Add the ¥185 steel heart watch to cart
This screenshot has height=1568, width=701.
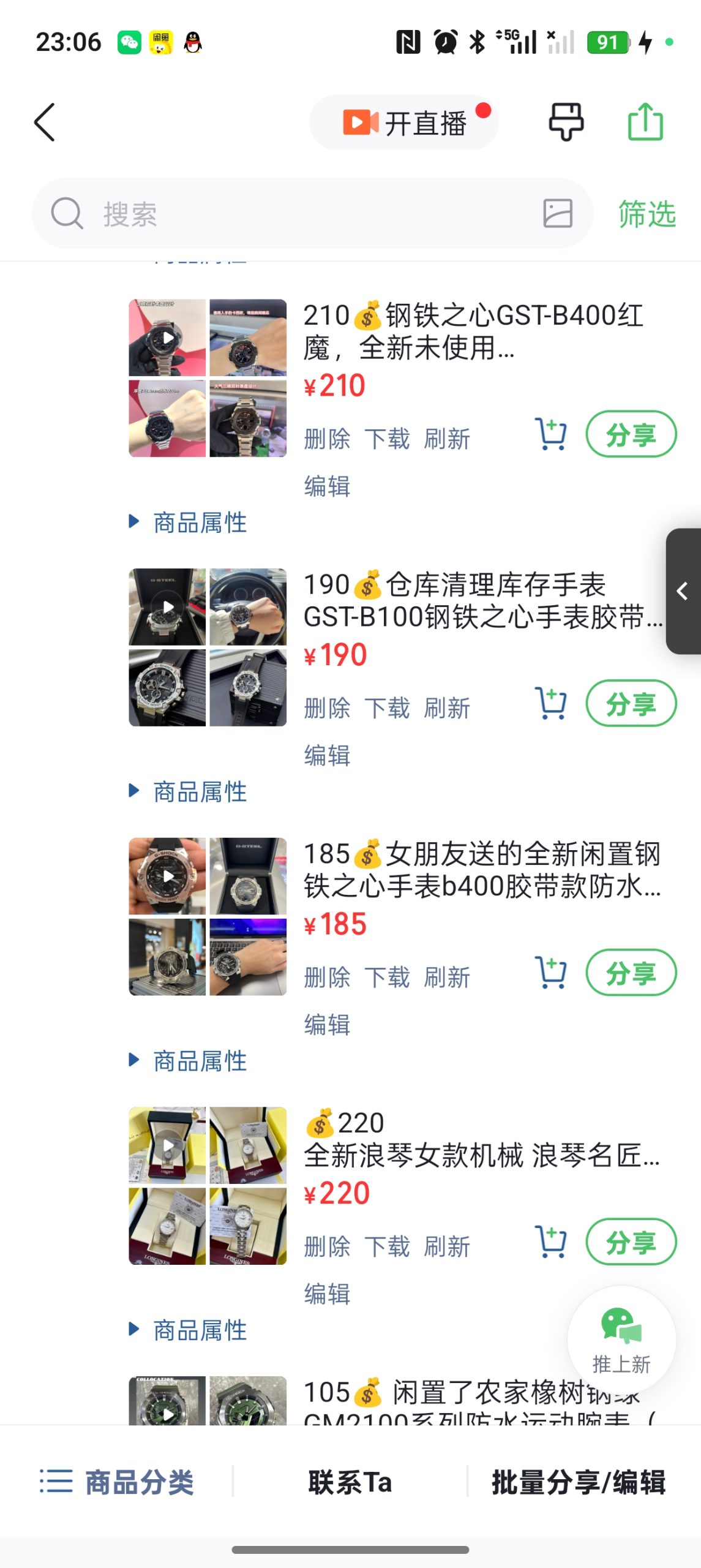tap(550, 973)
